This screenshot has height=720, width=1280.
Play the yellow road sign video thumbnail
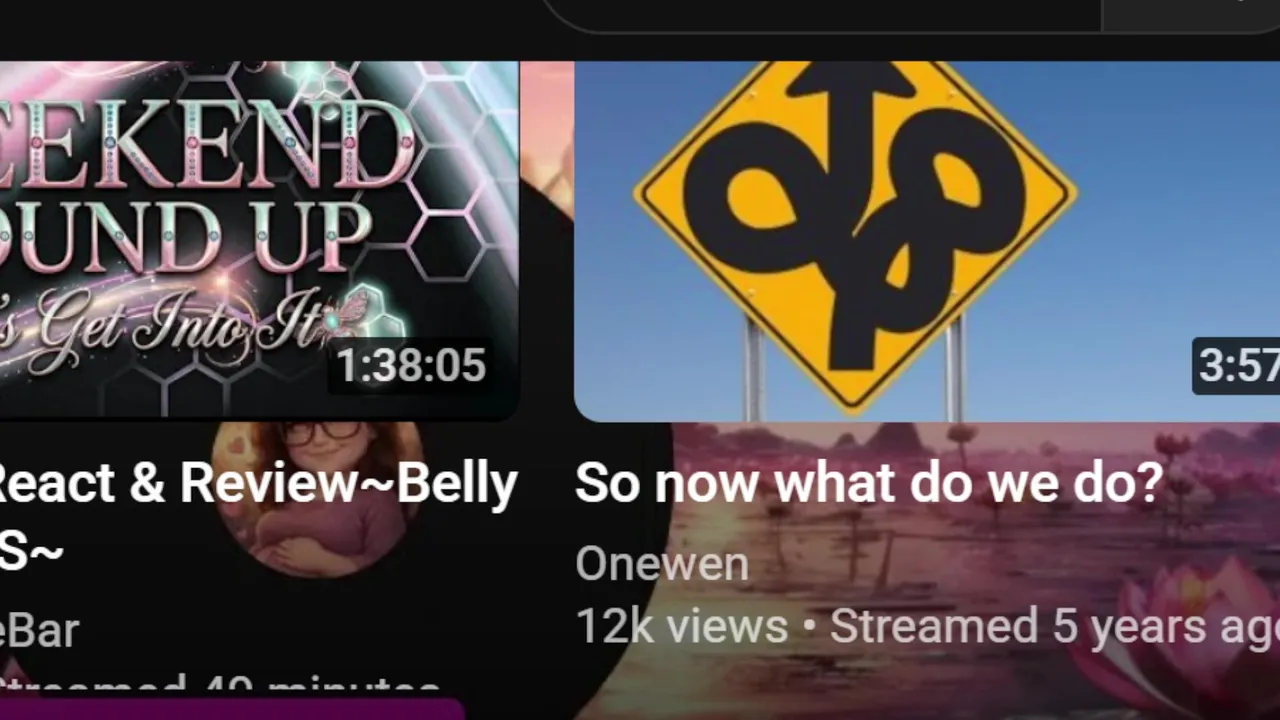point(926,240)
